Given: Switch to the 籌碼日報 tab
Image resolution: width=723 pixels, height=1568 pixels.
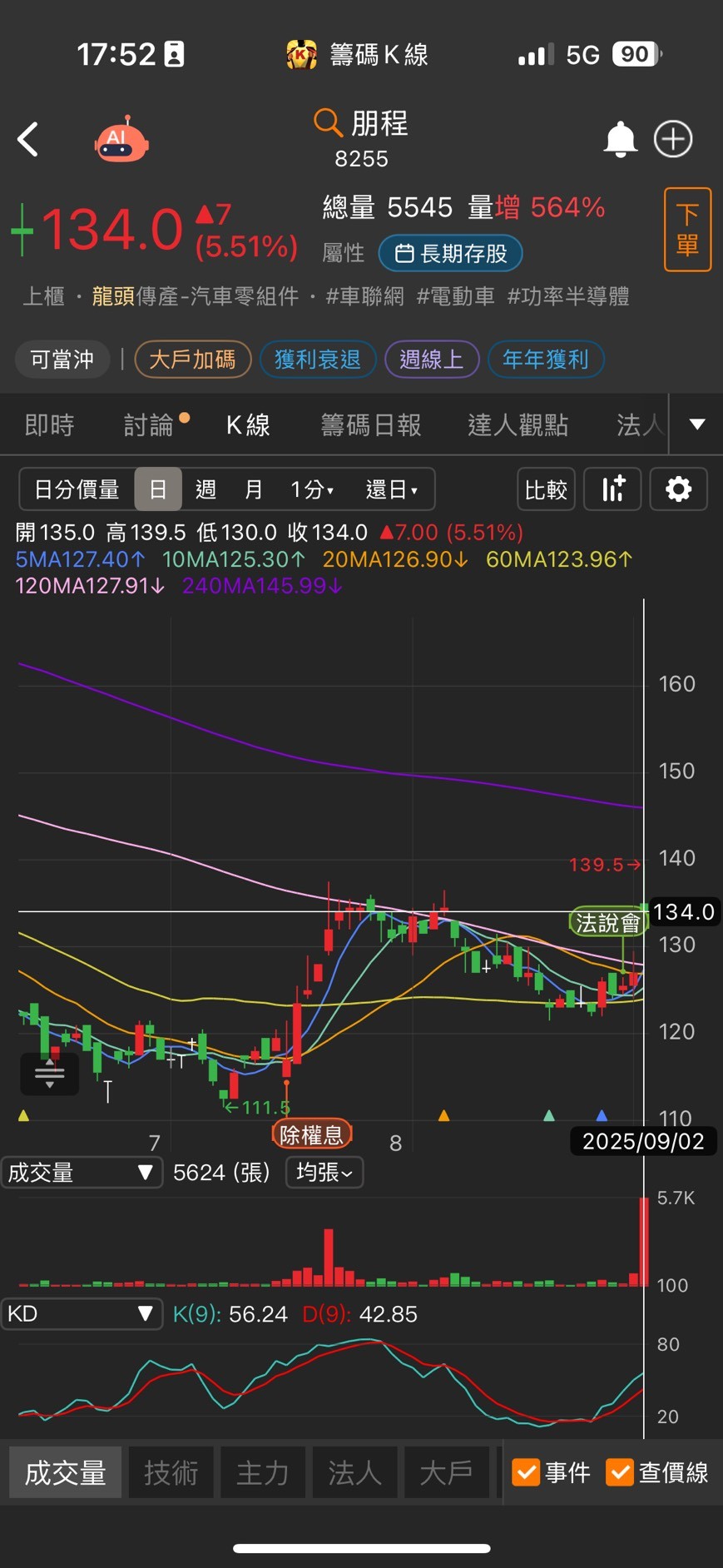Looking at the screenshot, I should pos(370,424).
